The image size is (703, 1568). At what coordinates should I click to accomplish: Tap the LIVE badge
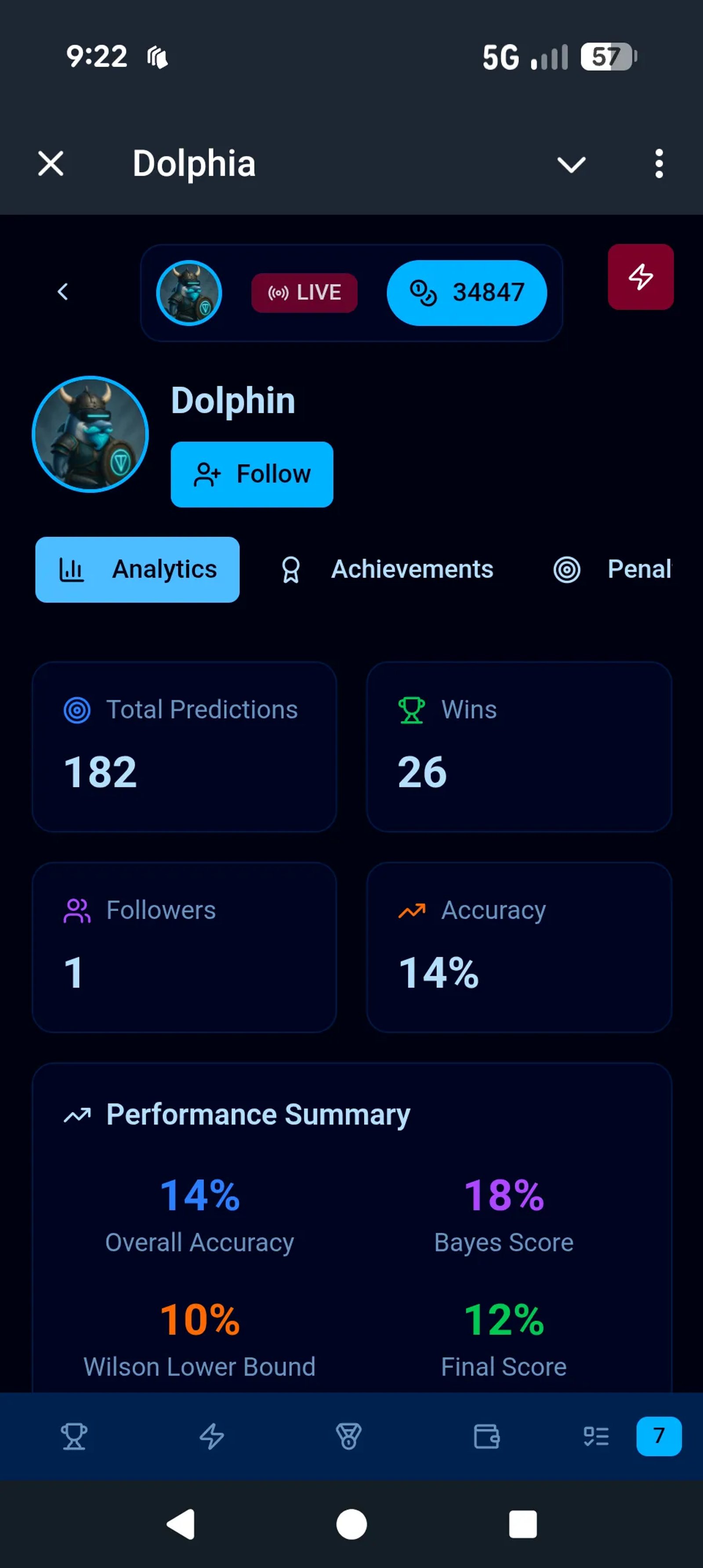pyautogui.click(x=304, y=293)
